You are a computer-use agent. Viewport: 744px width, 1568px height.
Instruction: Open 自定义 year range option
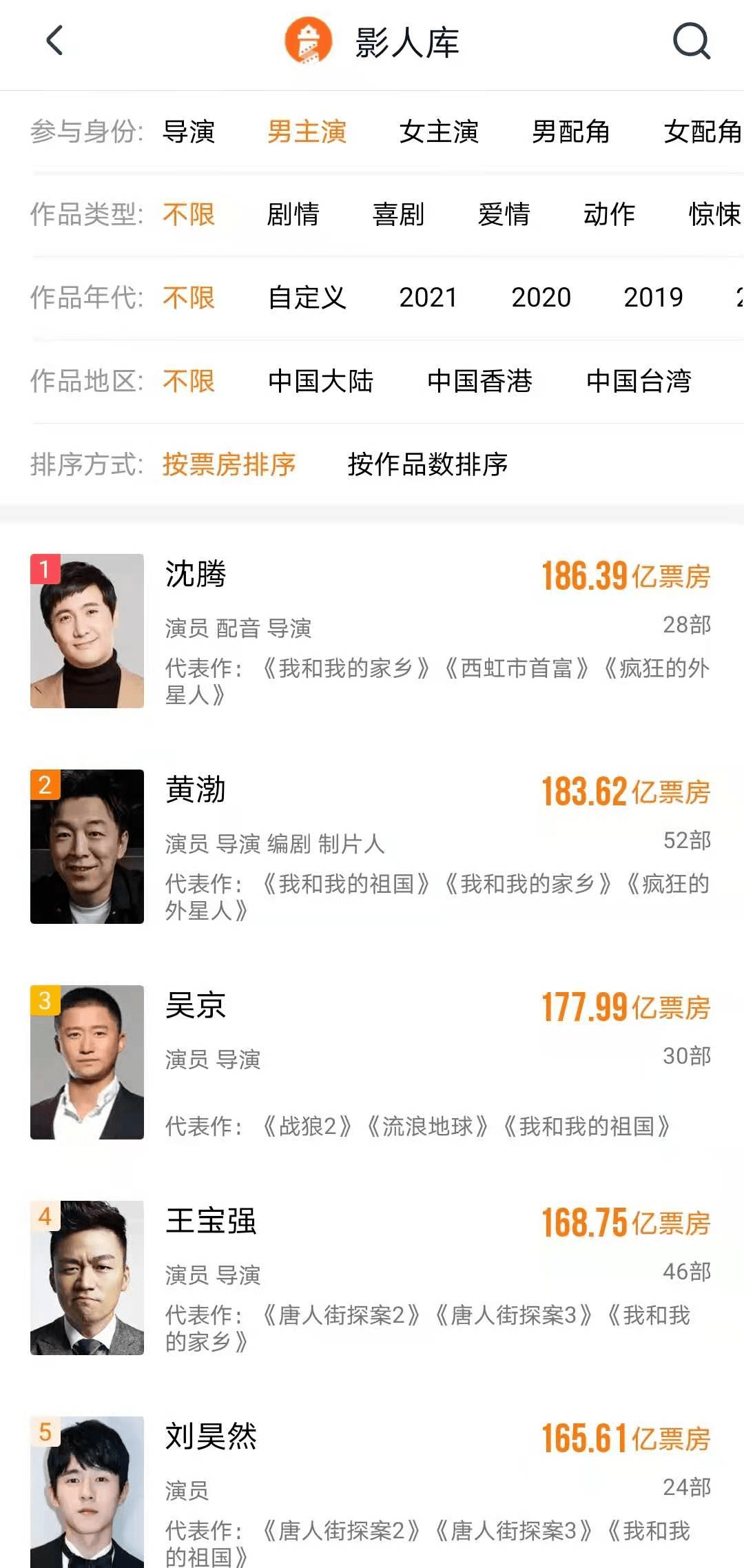tap(307, 298)
